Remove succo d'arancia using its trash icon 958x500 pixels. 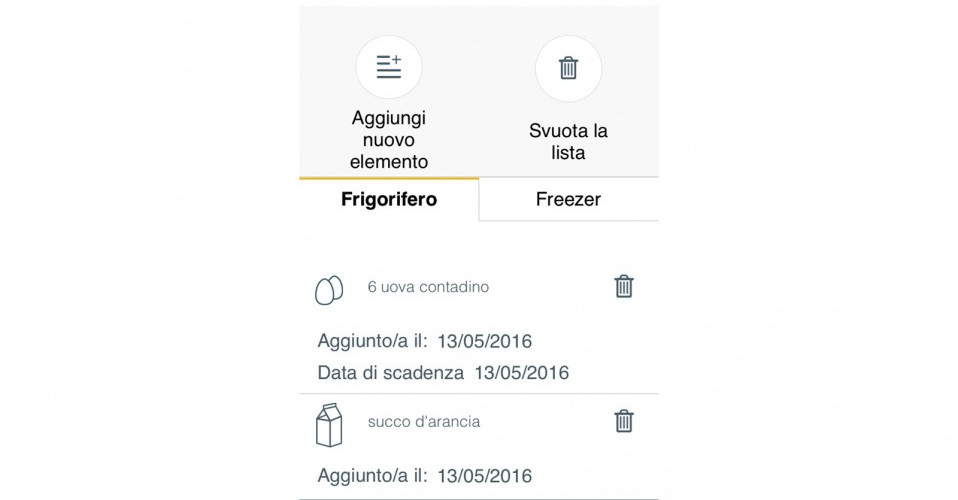(x=624, y=421)
